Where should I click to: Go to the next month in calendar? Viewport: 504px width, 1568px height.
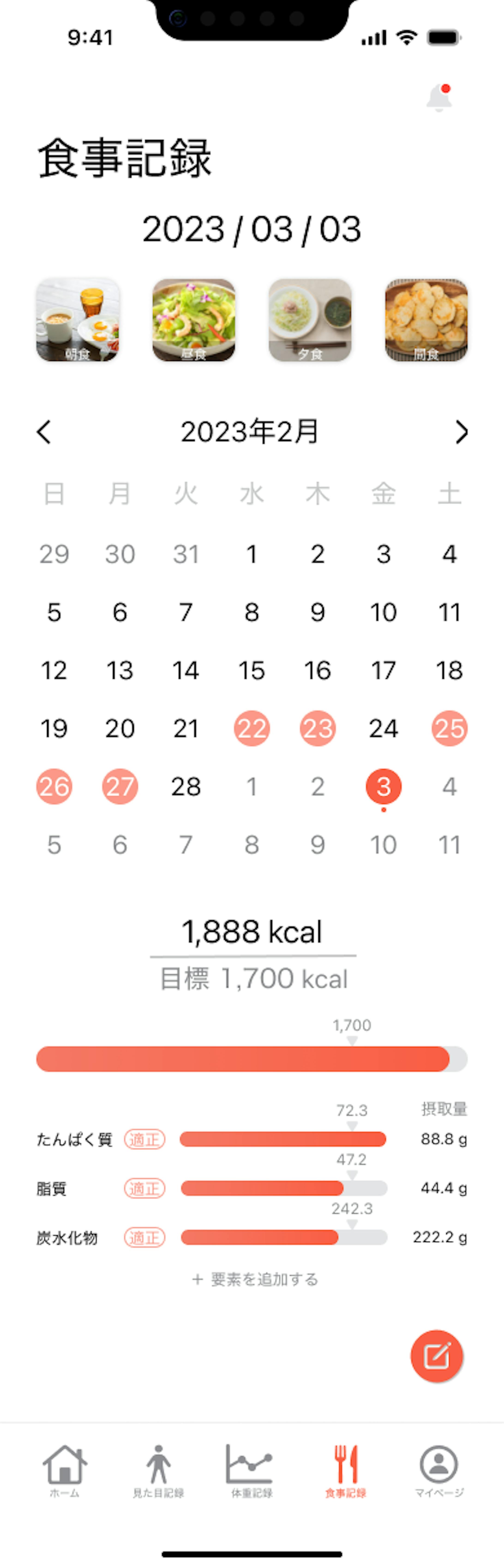coord(461,432)
